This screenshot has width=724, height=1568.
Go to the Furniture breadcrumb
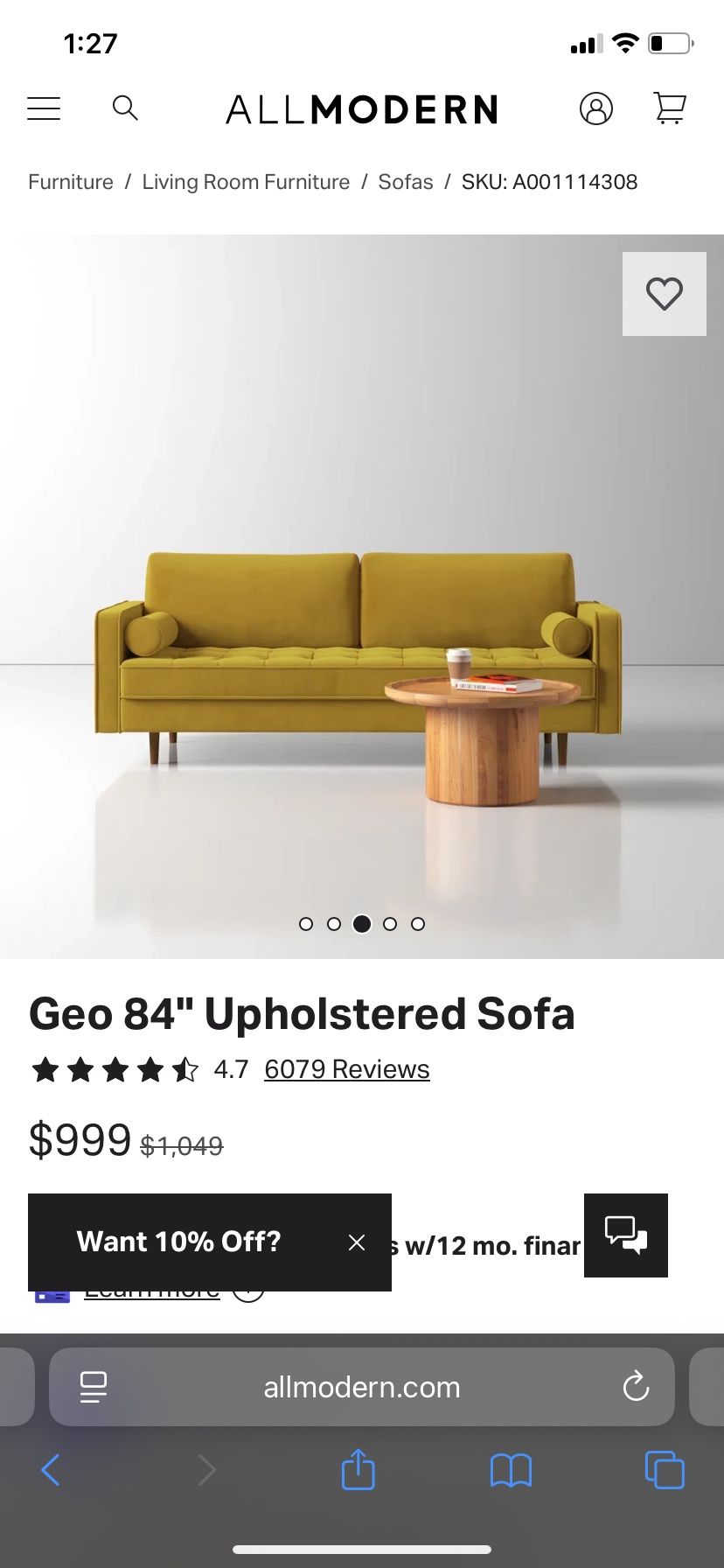coord(71,182)
